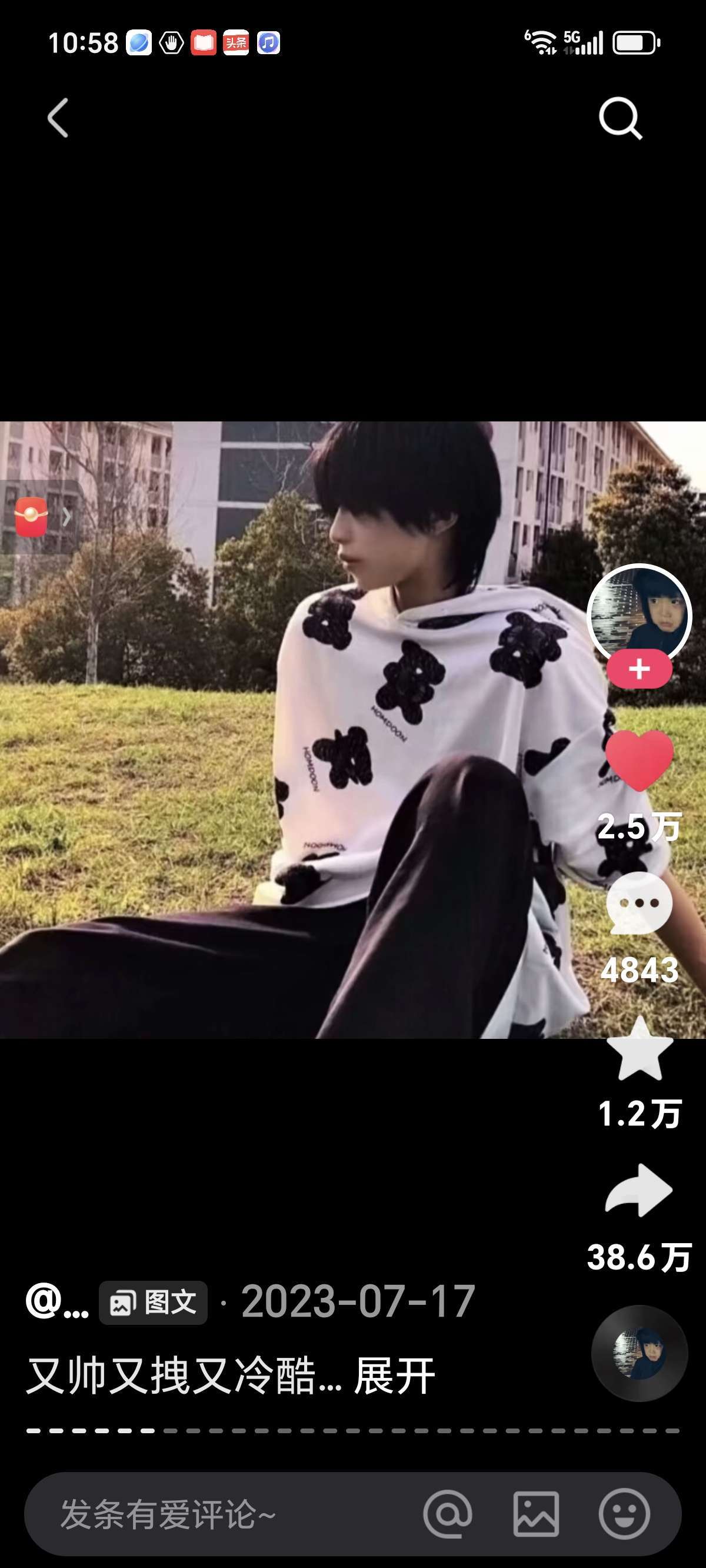Tap the heart icon with 2.5万 likes
This screenshot has height=1568, width=706.
click(x=639, y=760)
